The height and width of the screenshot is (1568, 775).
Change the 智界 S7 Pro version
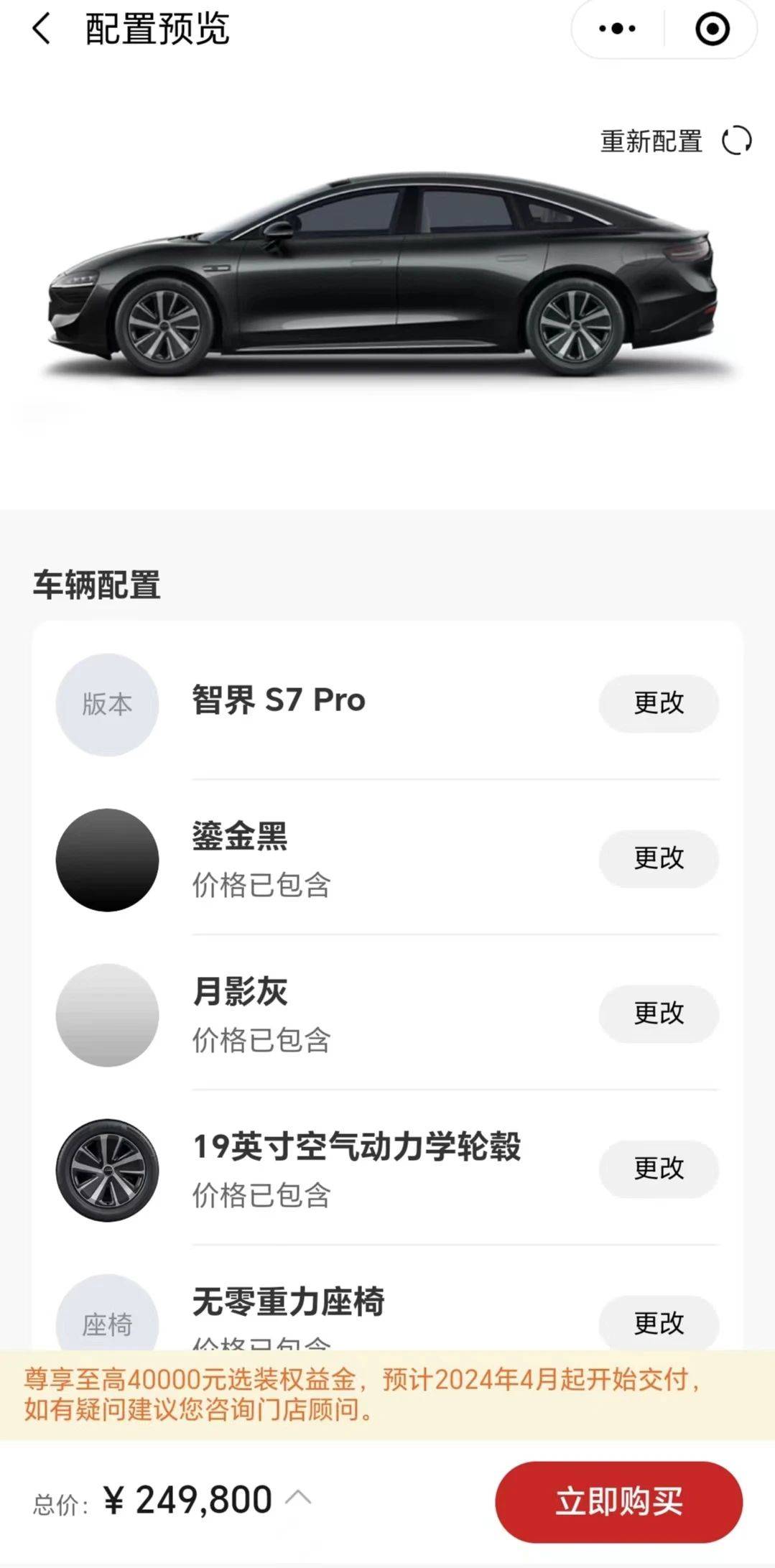point(659,703)
